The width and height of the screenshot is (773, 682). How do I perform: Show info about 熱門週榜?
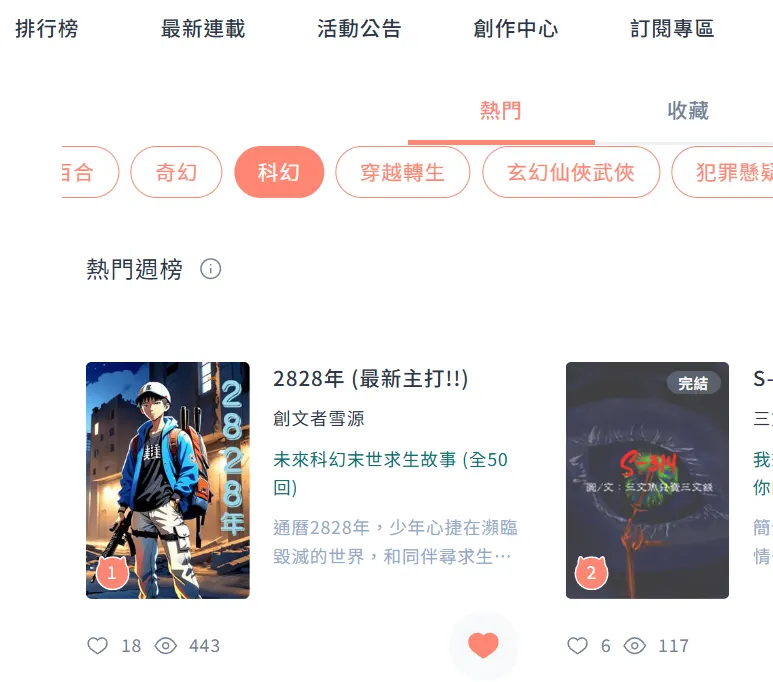[211, 269]
